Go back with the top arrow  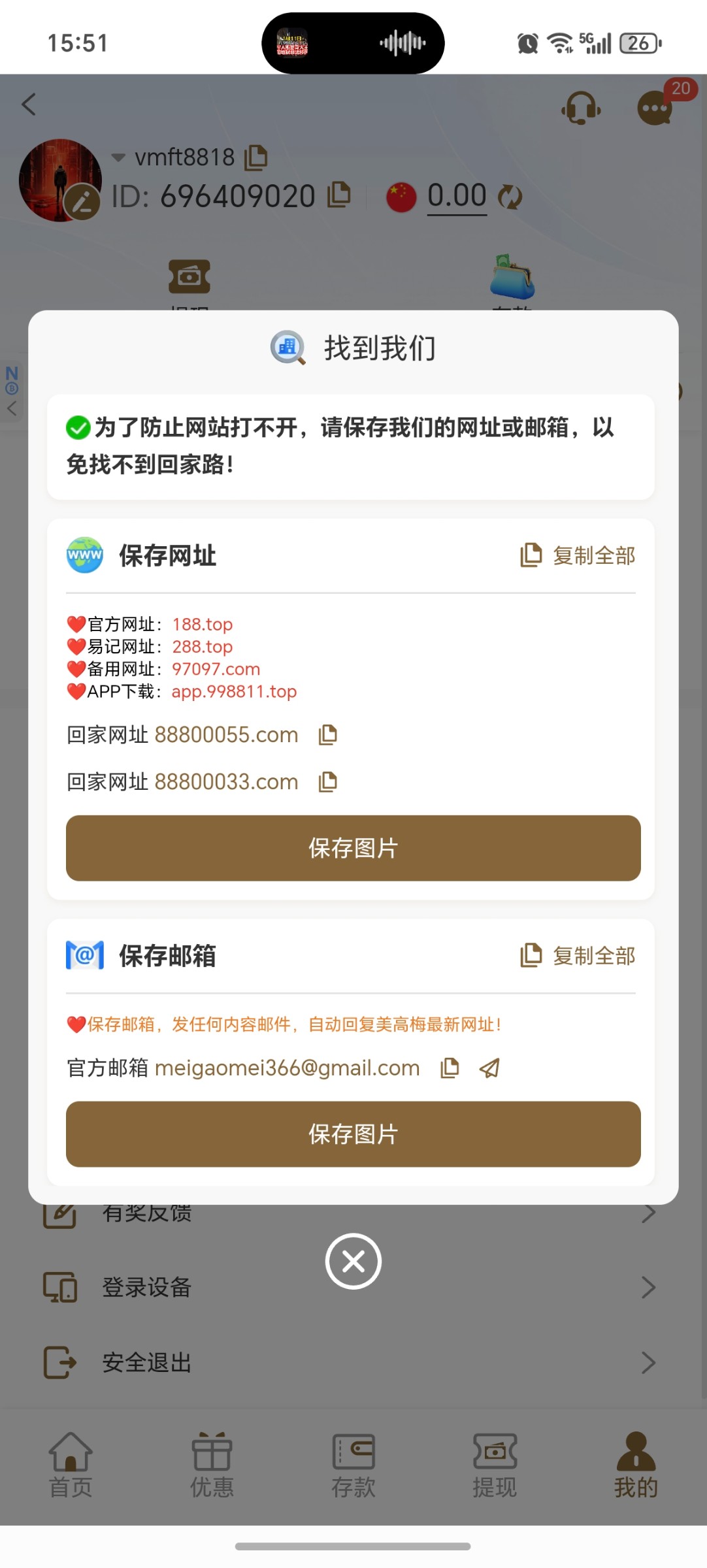(29, 105)
